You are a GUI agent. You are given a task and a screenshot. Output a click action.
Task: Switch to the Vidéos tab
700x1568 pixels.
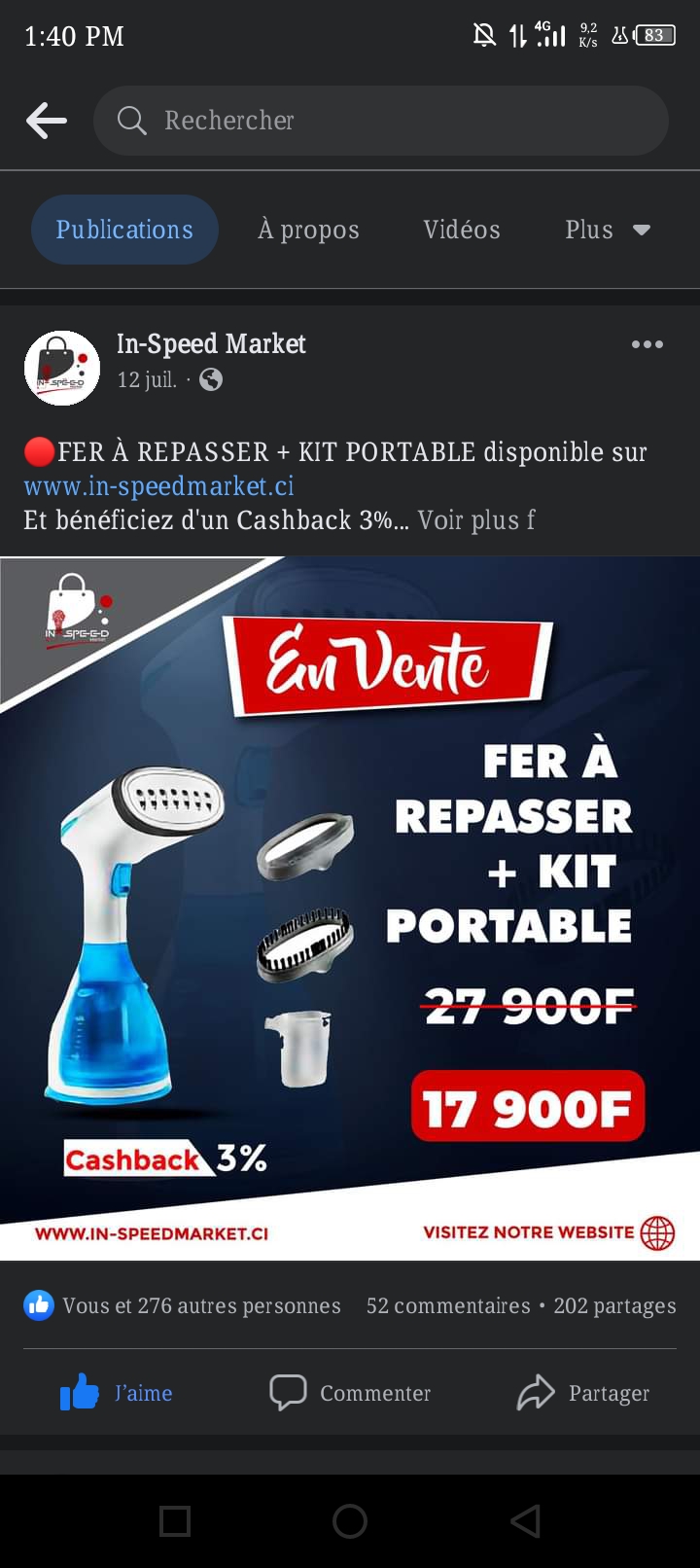[x=462, y=230]
